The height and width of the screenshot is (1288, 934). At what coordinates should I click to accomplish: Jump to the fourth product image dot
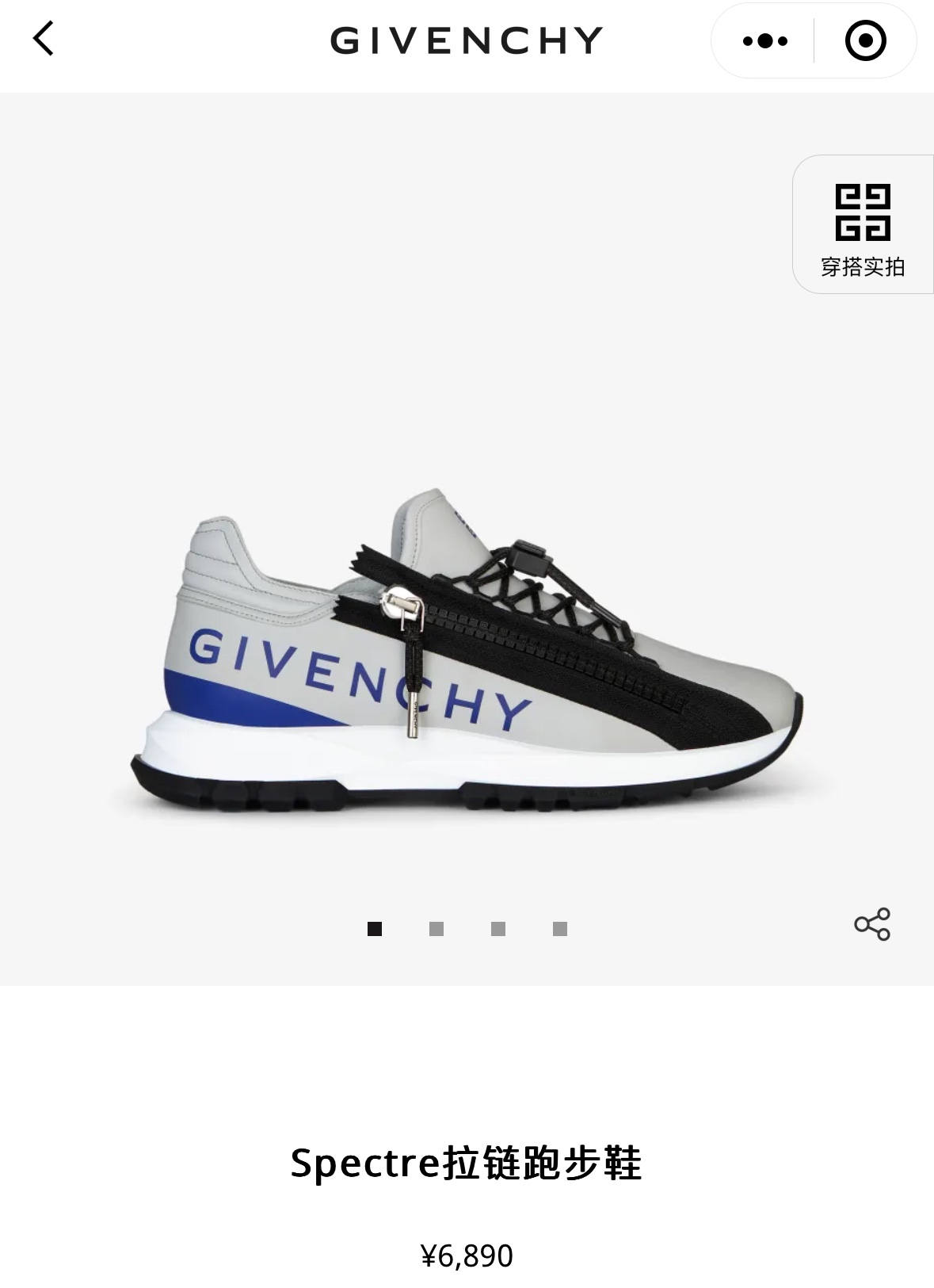[x=560, y=929]
